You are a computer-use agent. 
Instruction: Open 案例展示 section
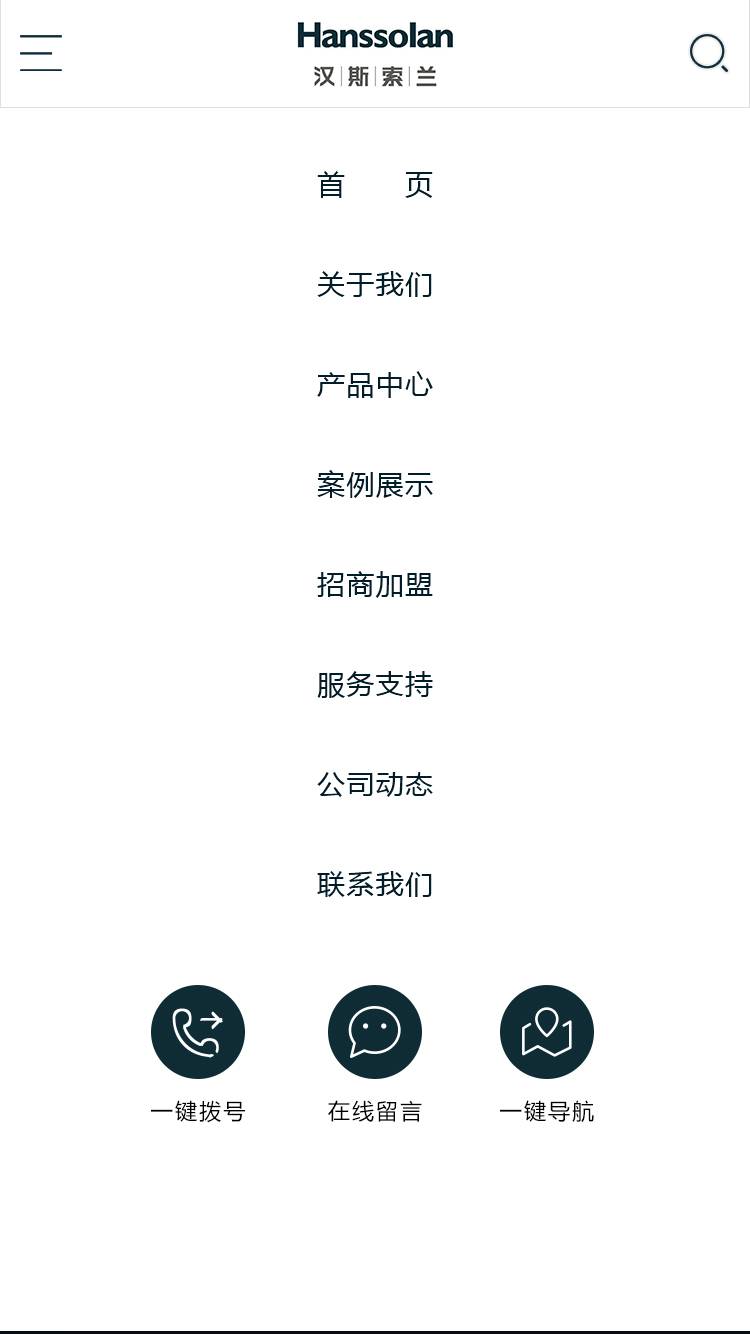(375, 485)
